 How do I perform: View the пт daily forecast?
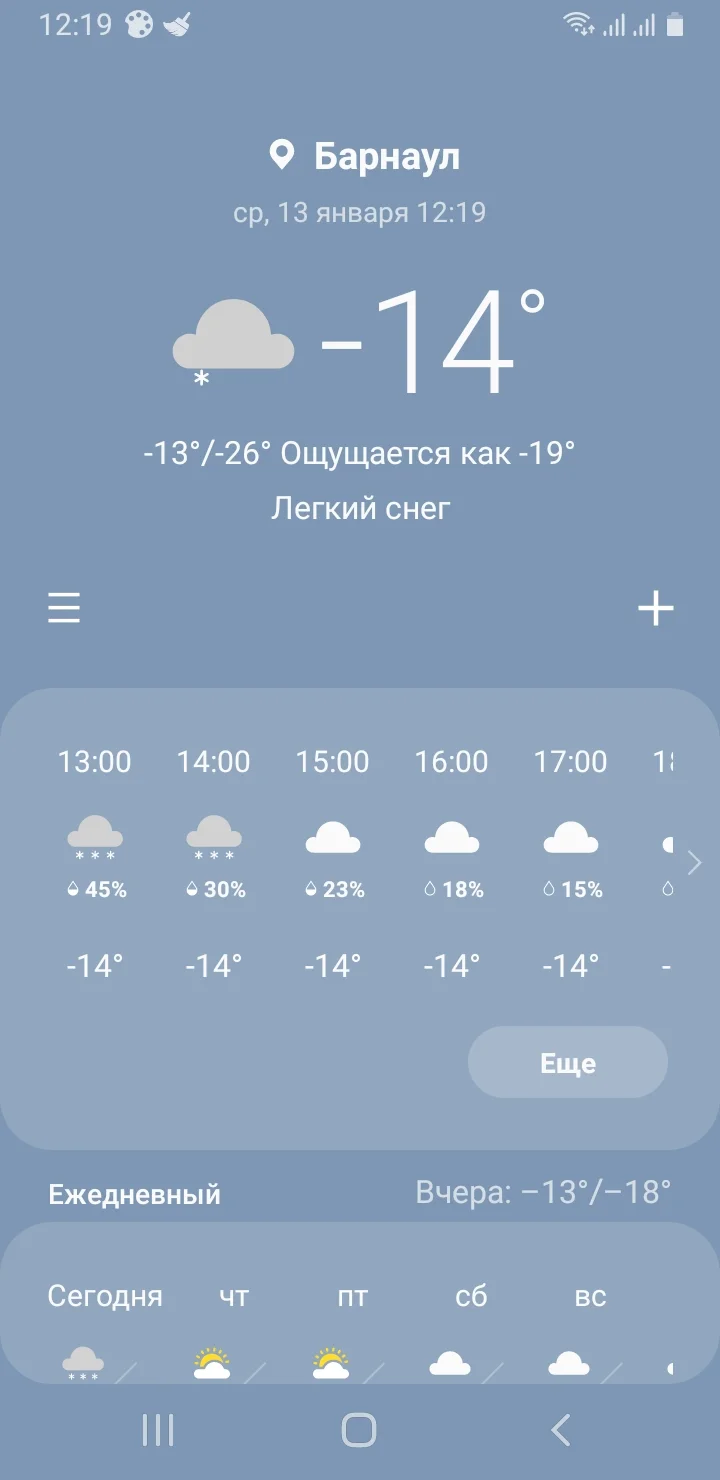click(352, 1298)
